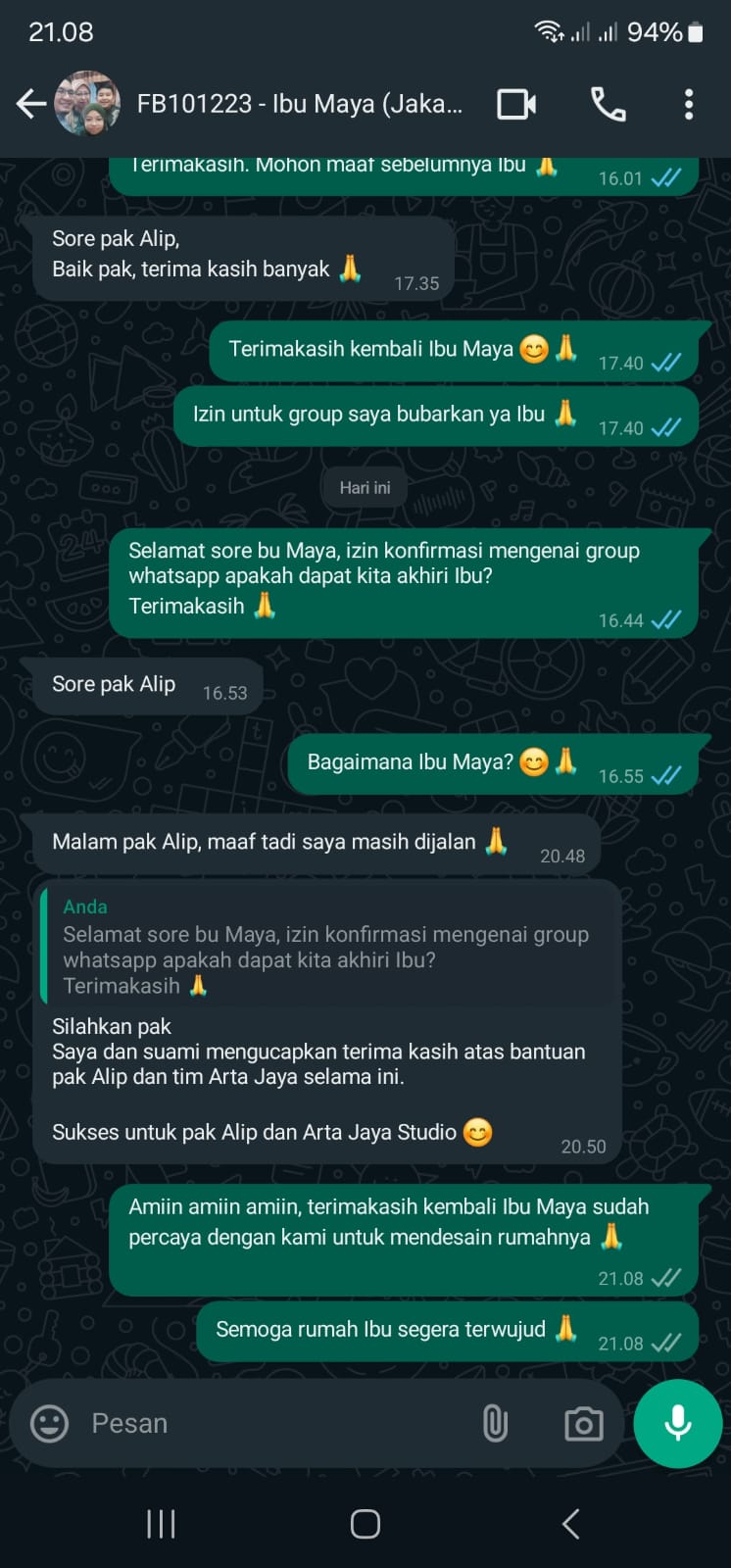
Task: Open contact info for FB101223 - Ibu Maya
Action: 299,104
